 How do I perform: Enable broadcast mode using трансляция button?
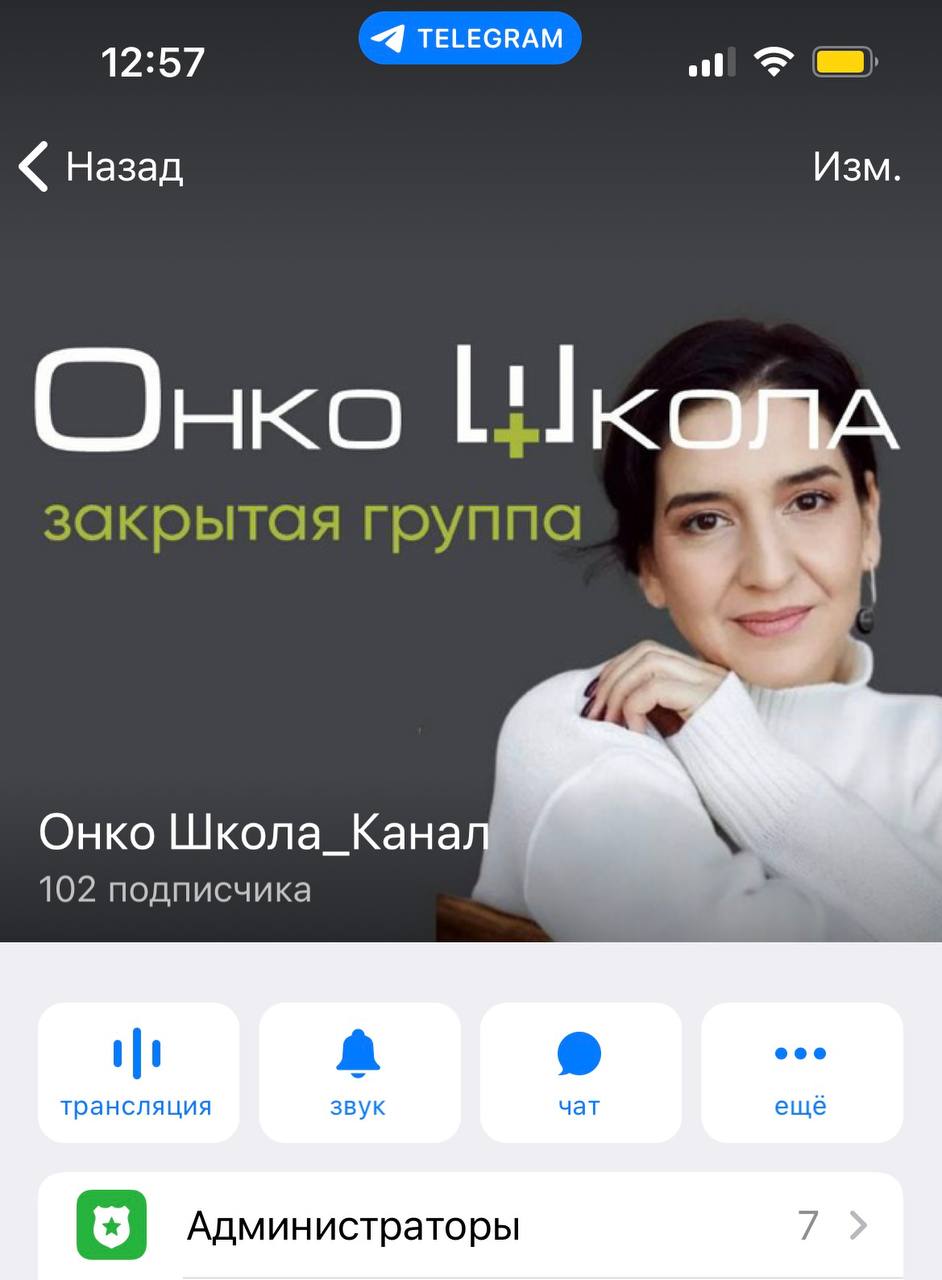[138, 1070]
